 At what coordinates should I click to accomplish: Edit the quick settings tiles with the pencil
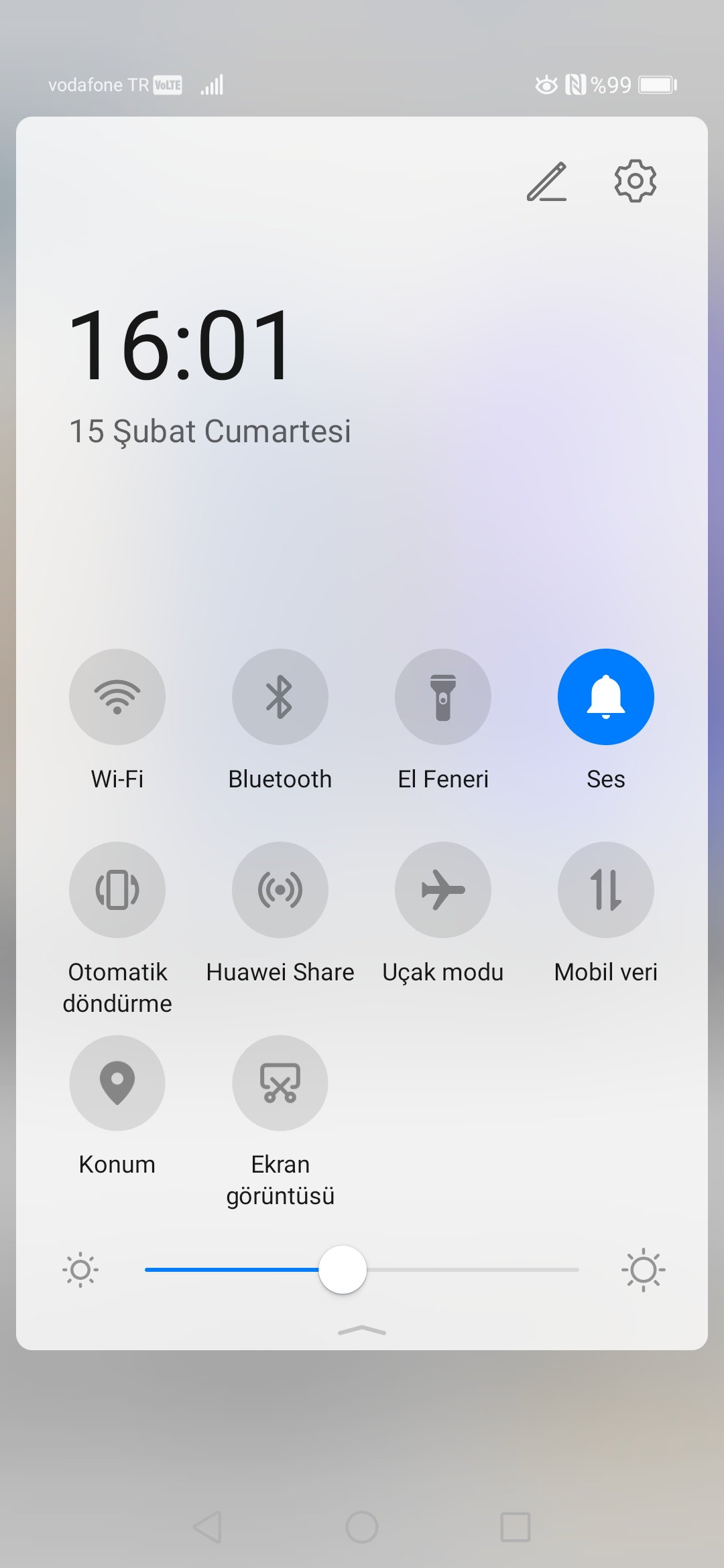pos(546,181)
